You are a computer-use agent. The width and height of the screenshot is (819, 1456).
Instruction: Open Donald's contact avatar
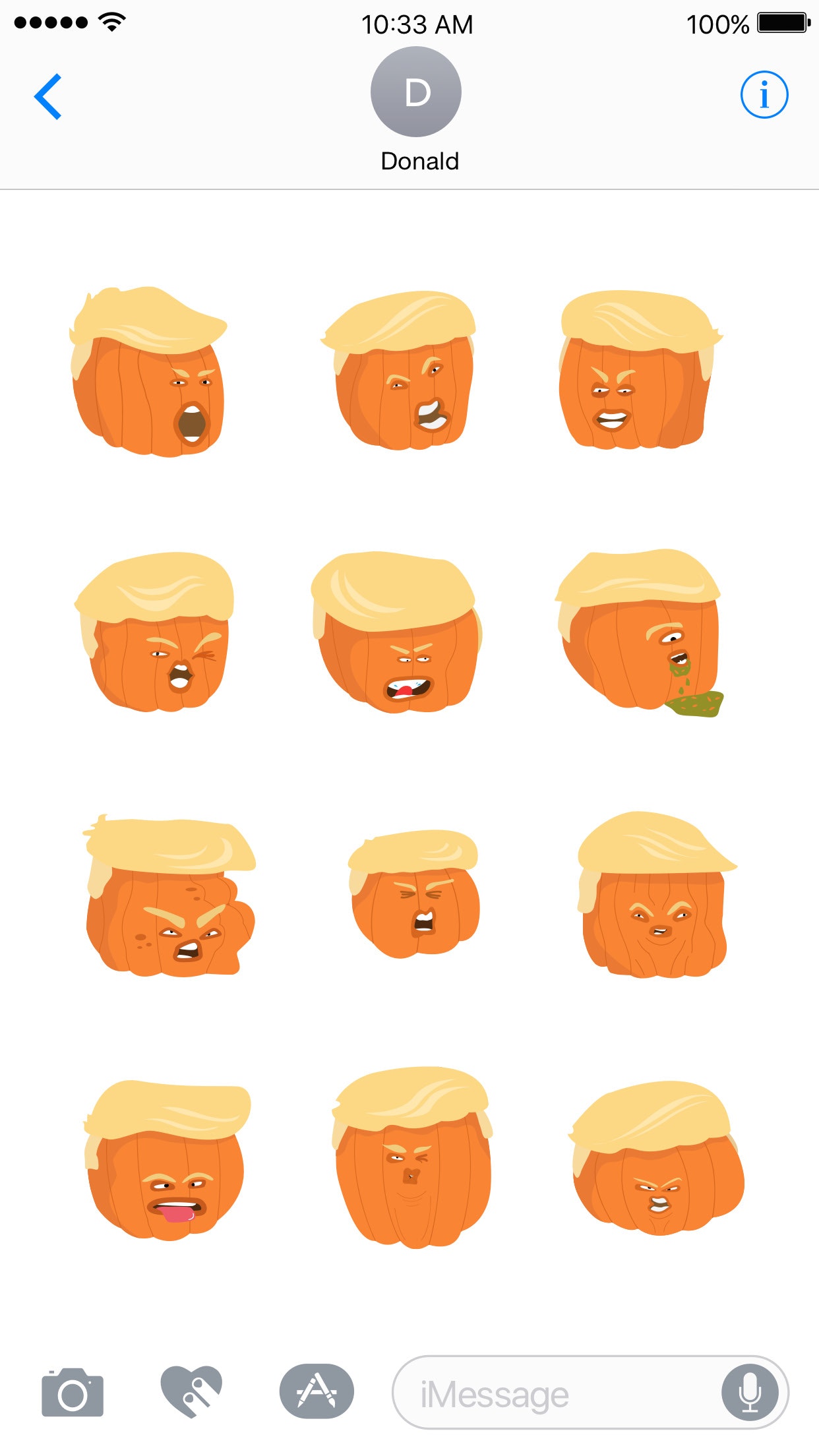416,92
